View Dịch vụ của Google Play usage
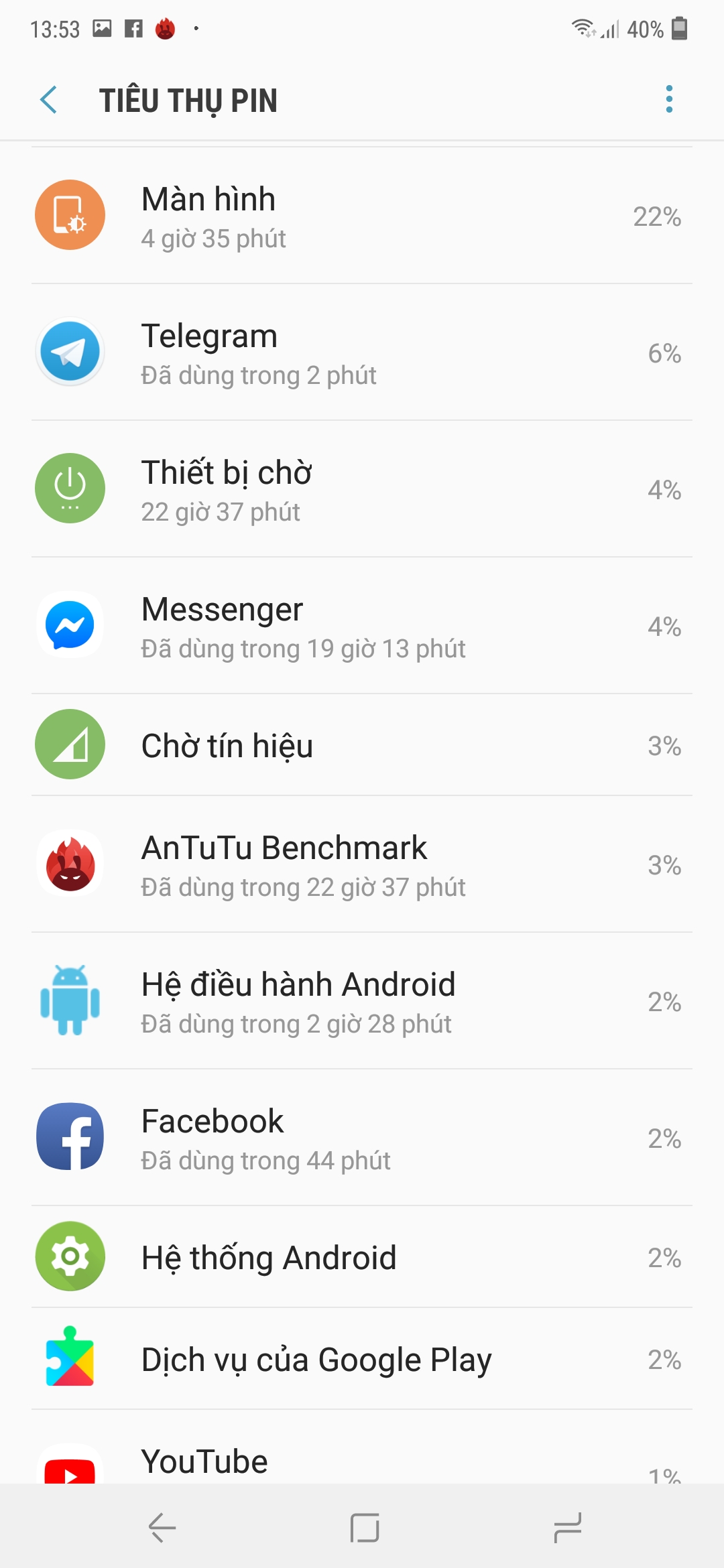 362,1359
